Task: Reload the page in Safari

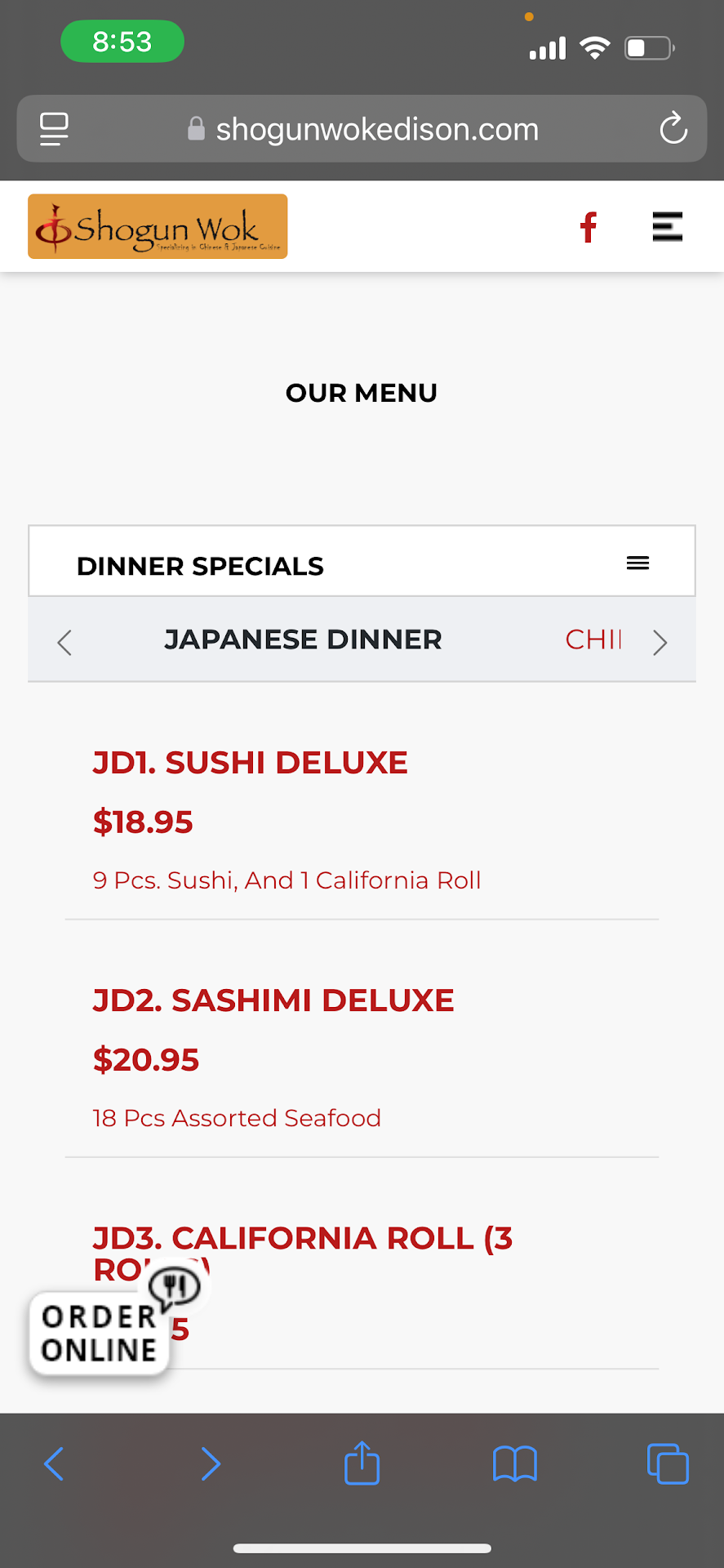Action: coord(673,128)
